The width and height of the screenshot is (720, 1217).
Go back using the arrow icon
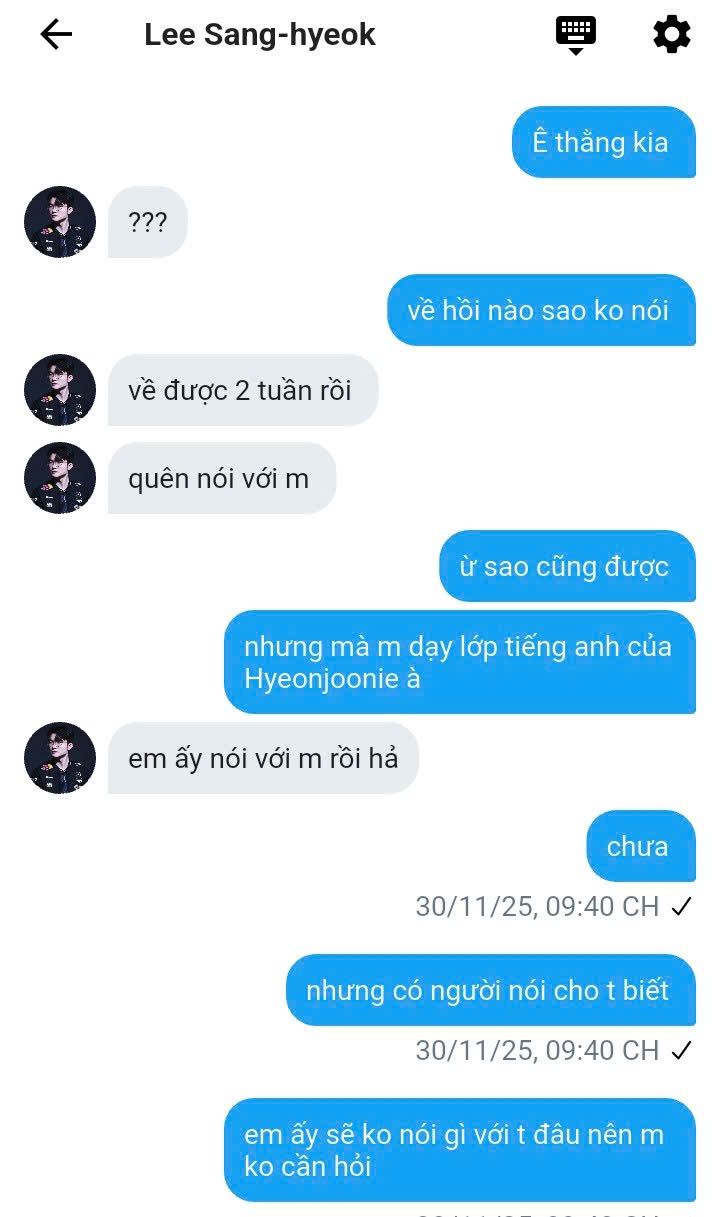click(x=56, y=35)
